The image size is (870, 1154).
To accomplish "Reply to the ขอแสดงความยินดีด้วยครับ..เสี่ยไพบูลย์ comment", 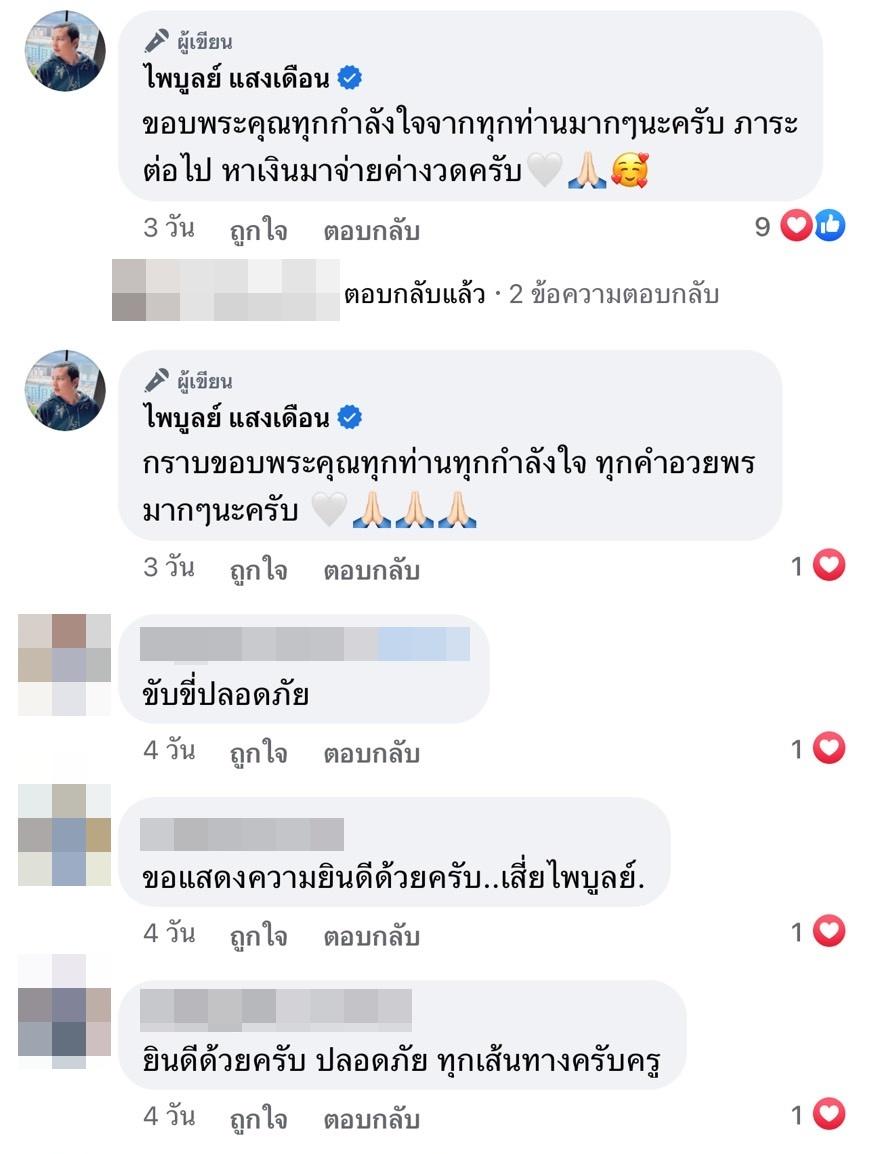I will pyautogui.click(x=370, y=936).
